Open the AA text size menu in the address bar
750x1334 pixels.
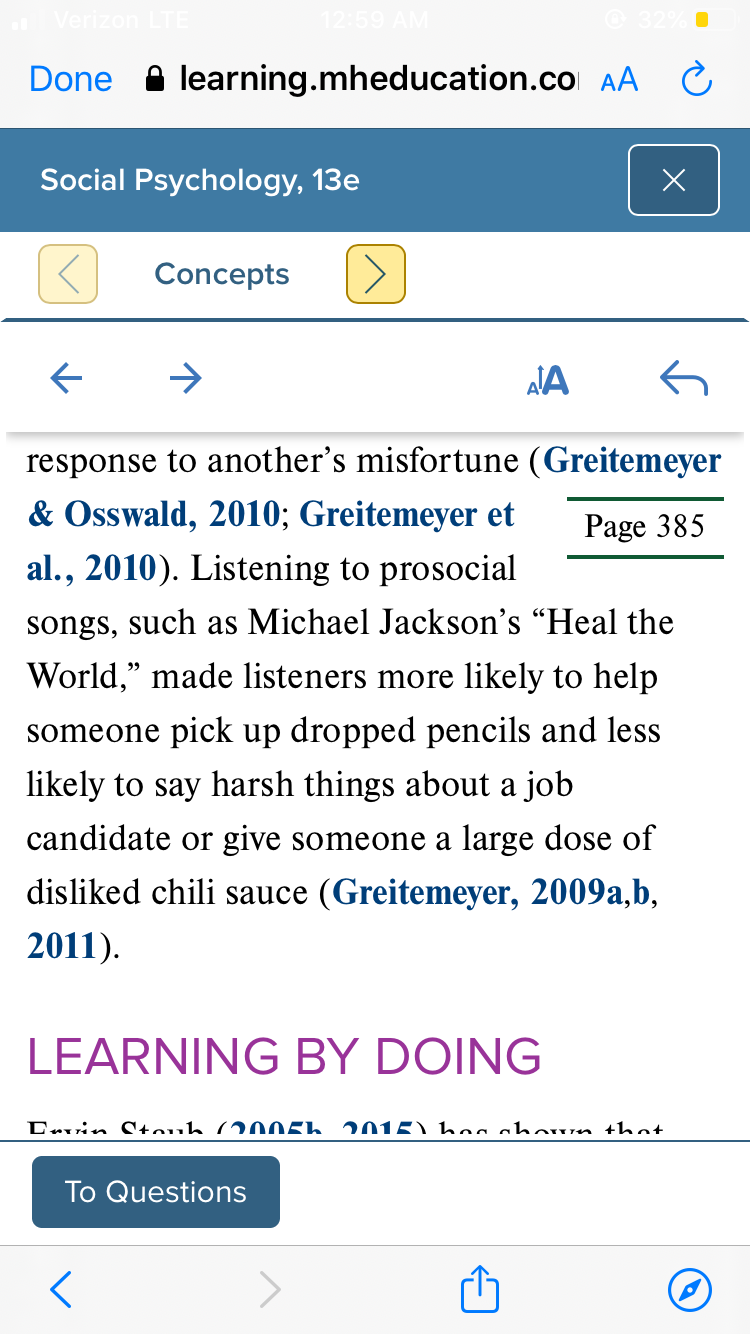click(x=619, y=80)
